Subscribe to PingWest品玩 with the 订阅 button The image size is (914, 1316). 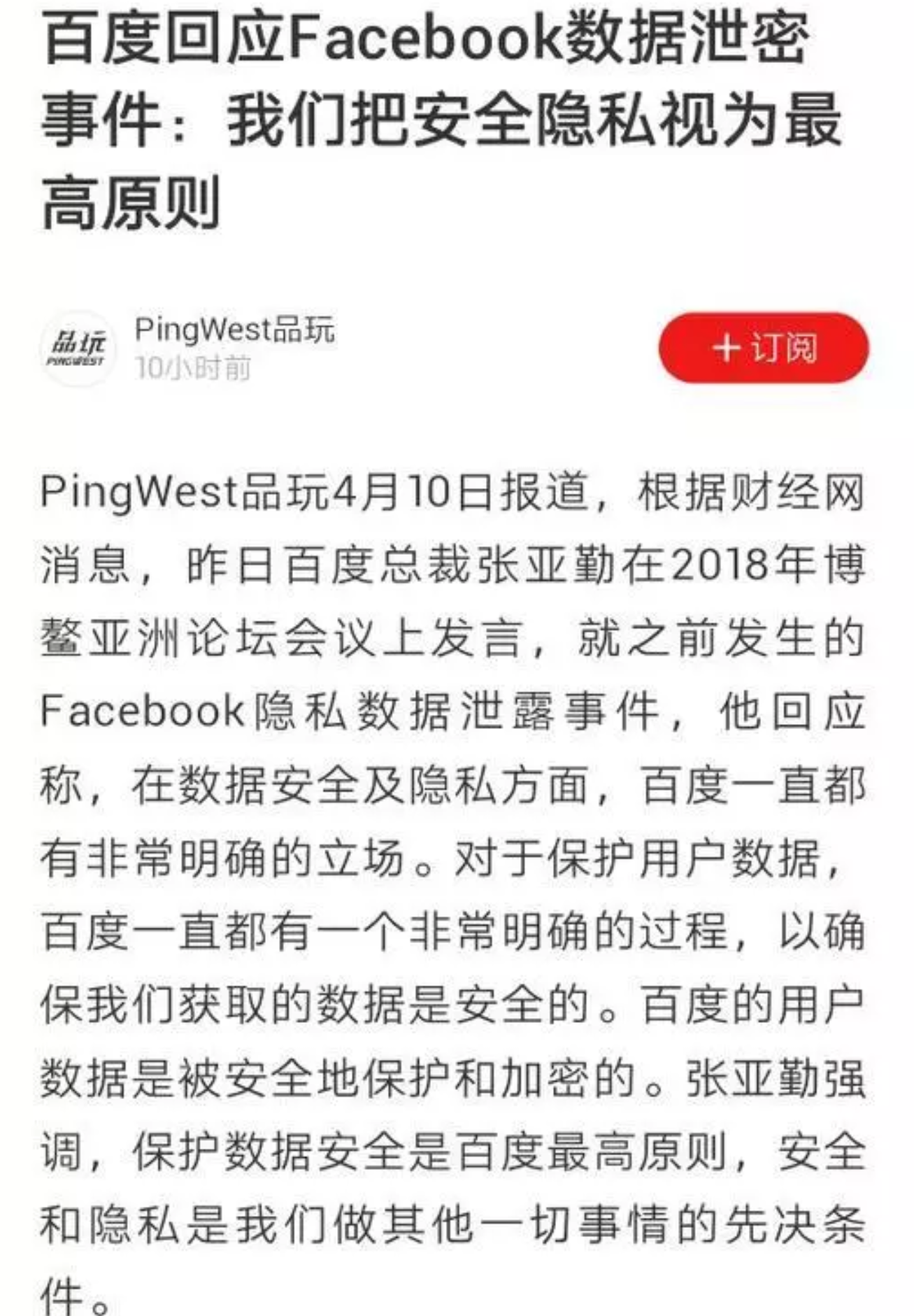(x=763, y=348)
